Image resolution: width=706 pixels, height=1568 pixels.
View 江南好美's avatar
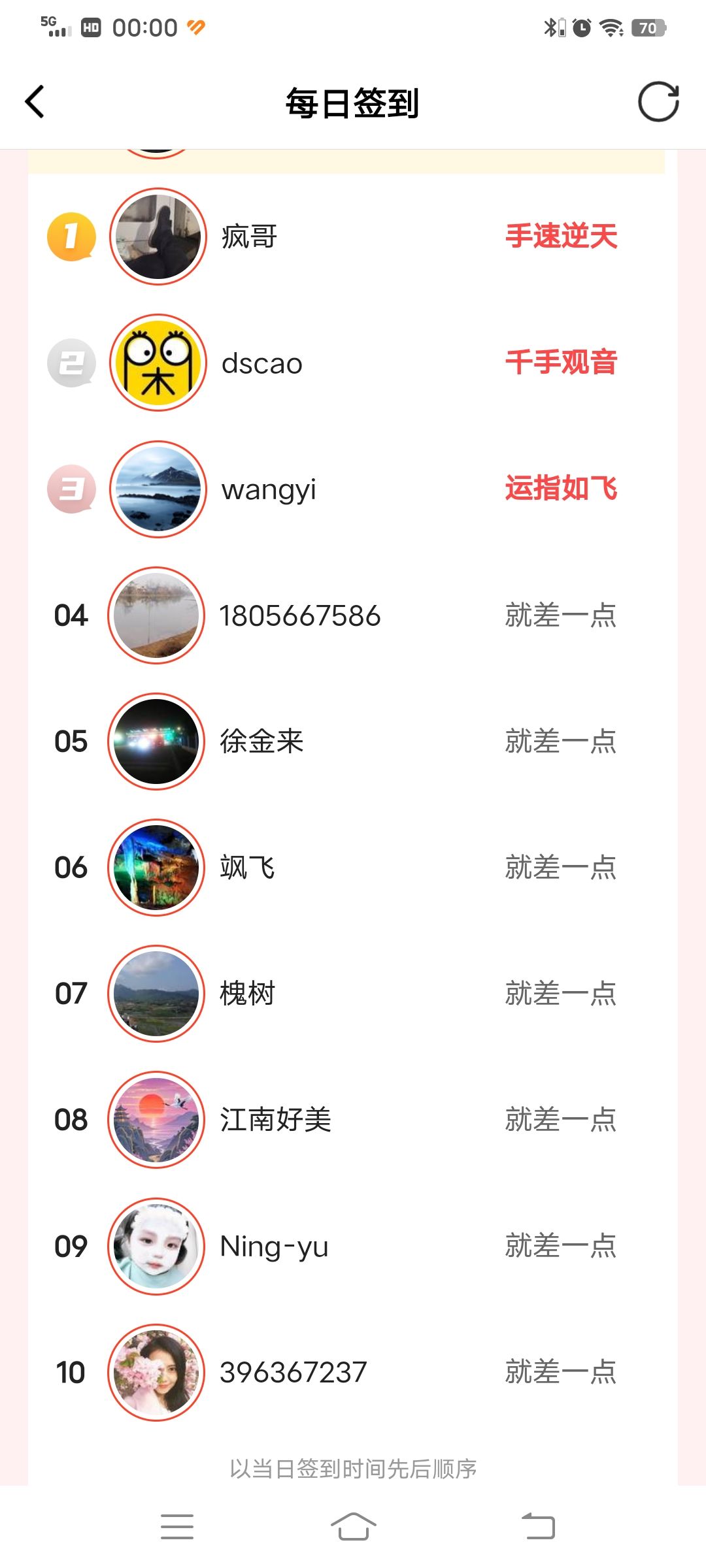click(x=156, y=1119)
